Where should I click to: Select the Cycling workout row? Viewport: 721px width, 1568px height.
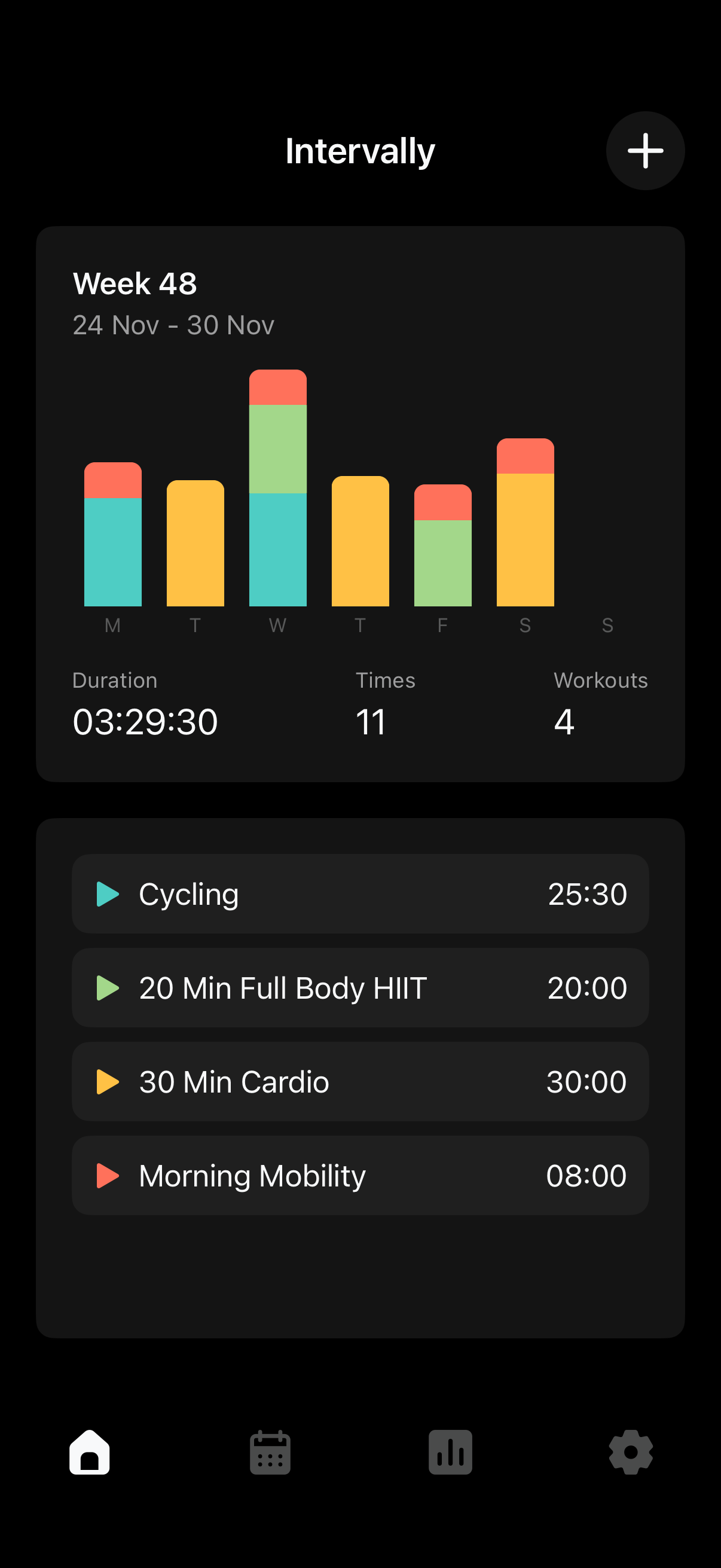click(x=361, y=893)
